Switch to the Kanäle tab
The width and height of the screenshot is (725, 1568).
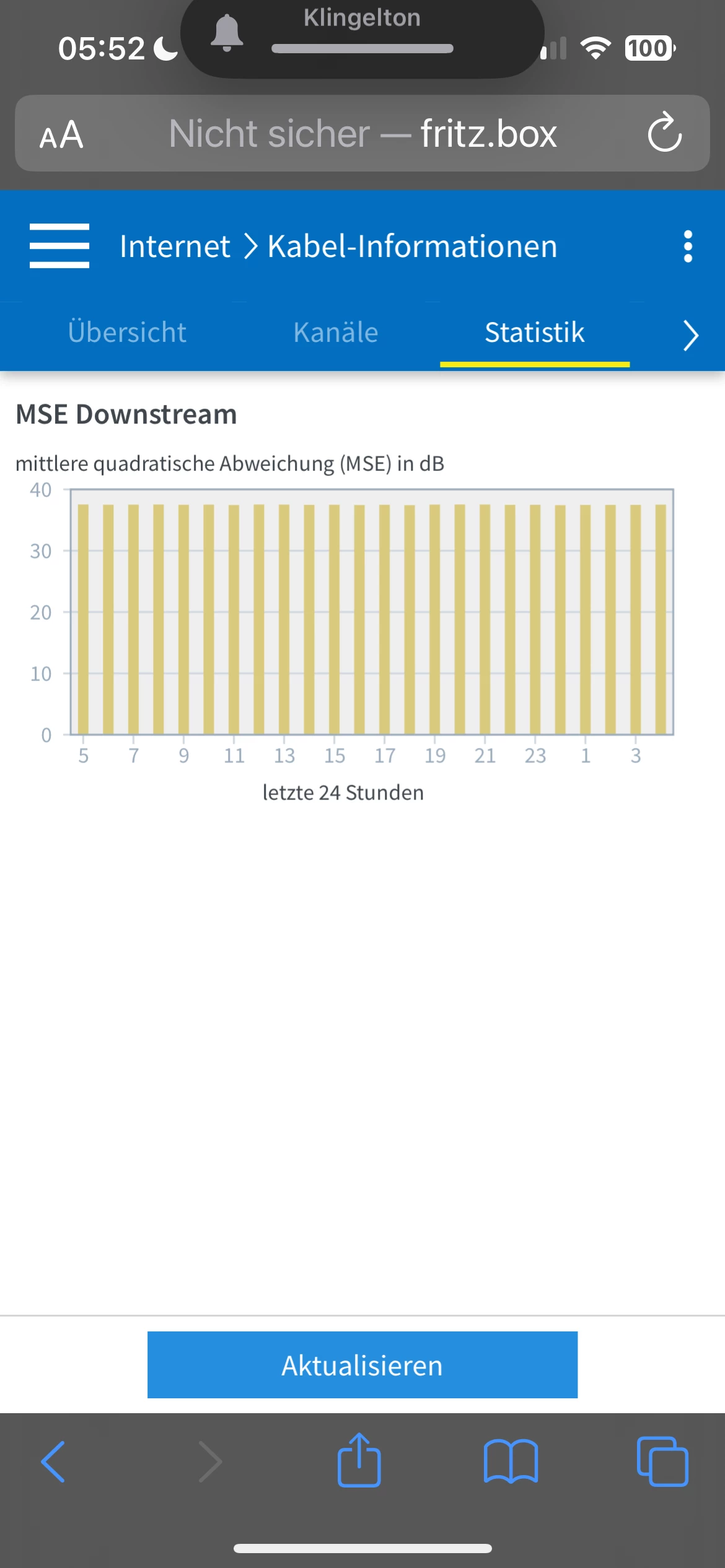coord(336,333)
